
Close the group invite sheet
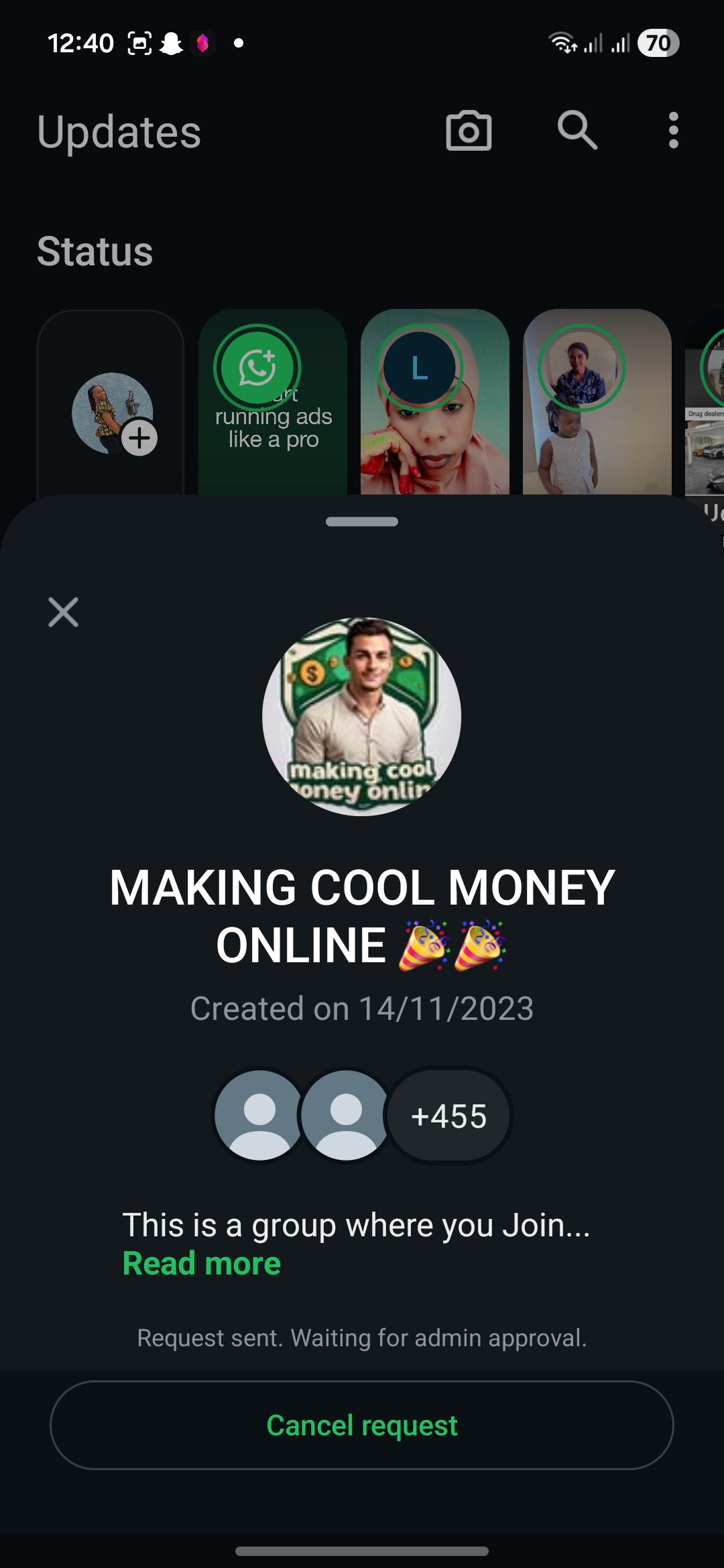[x=64, y=612]
